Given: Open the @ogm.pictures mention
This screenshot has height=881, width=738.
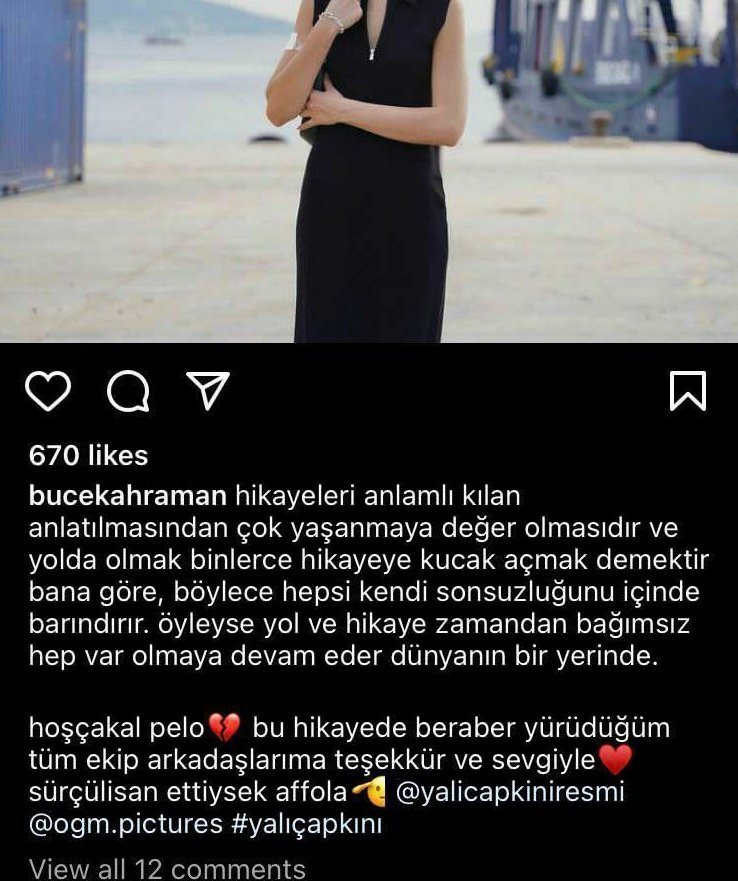Looking at the screenshot, I should coord(126,826).
